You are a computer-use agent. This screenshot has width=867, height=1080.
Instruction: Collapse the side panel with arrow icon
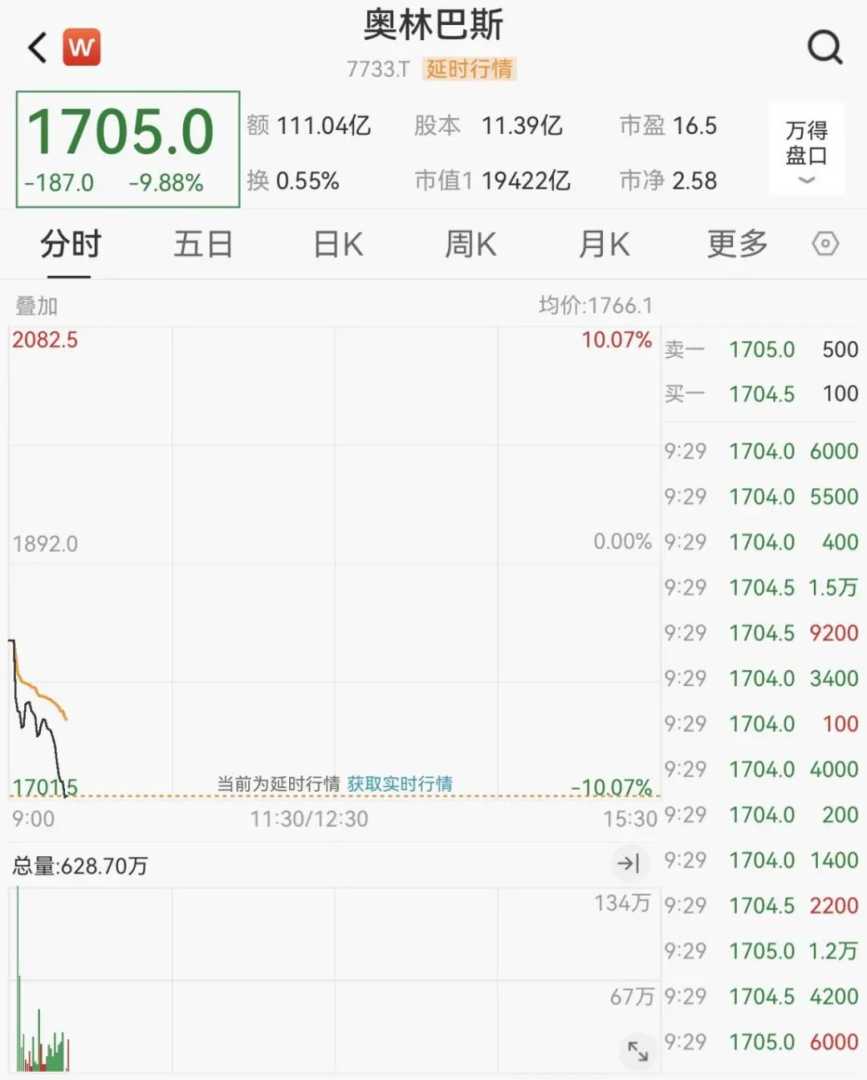tap(628, 863)
